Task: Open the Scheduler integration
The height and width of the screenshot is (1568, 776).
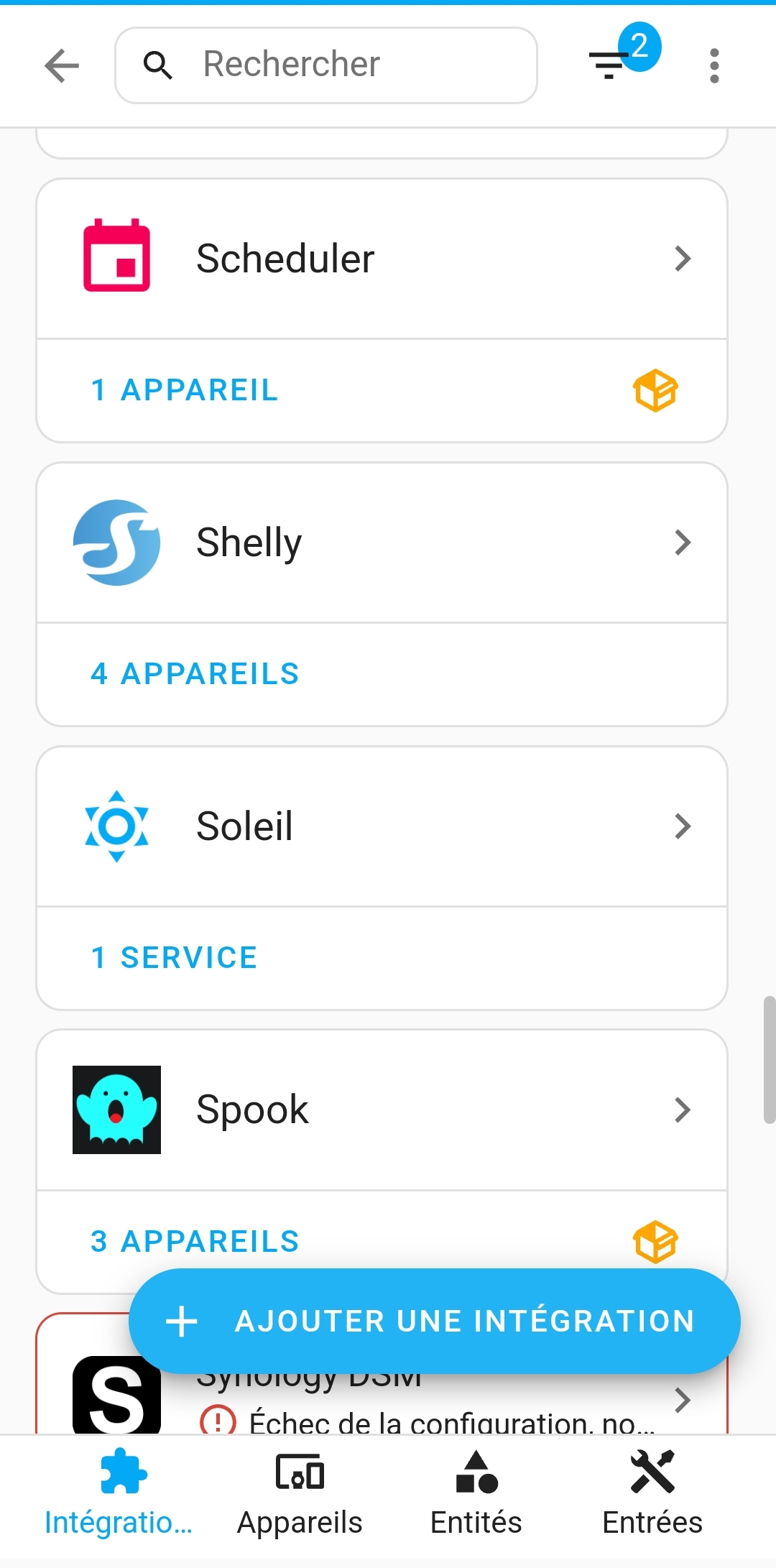Action: point(382,259)
